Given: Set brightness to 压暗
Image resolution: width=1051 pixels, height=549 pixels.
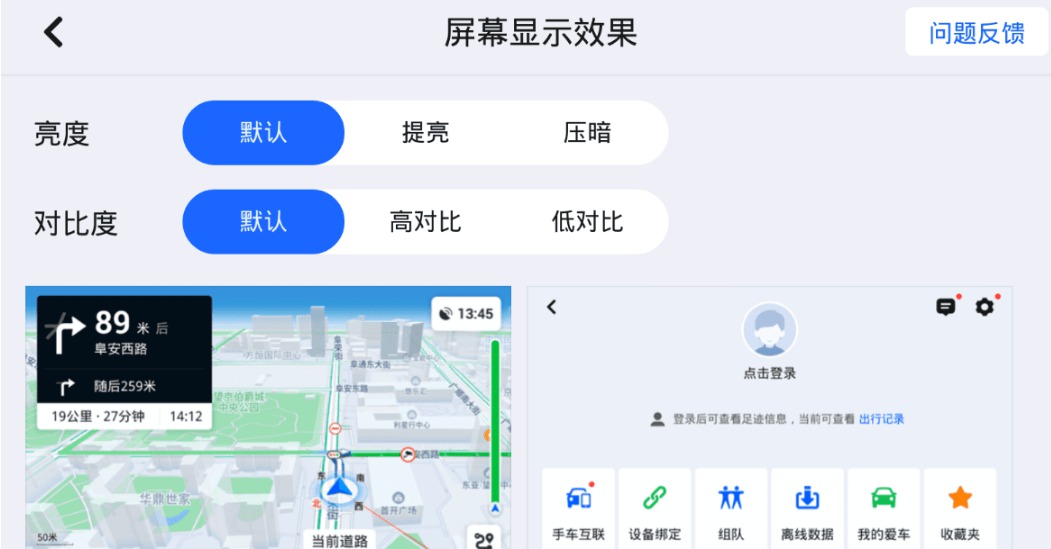Looking at the screenshot, I should (587, 132).
